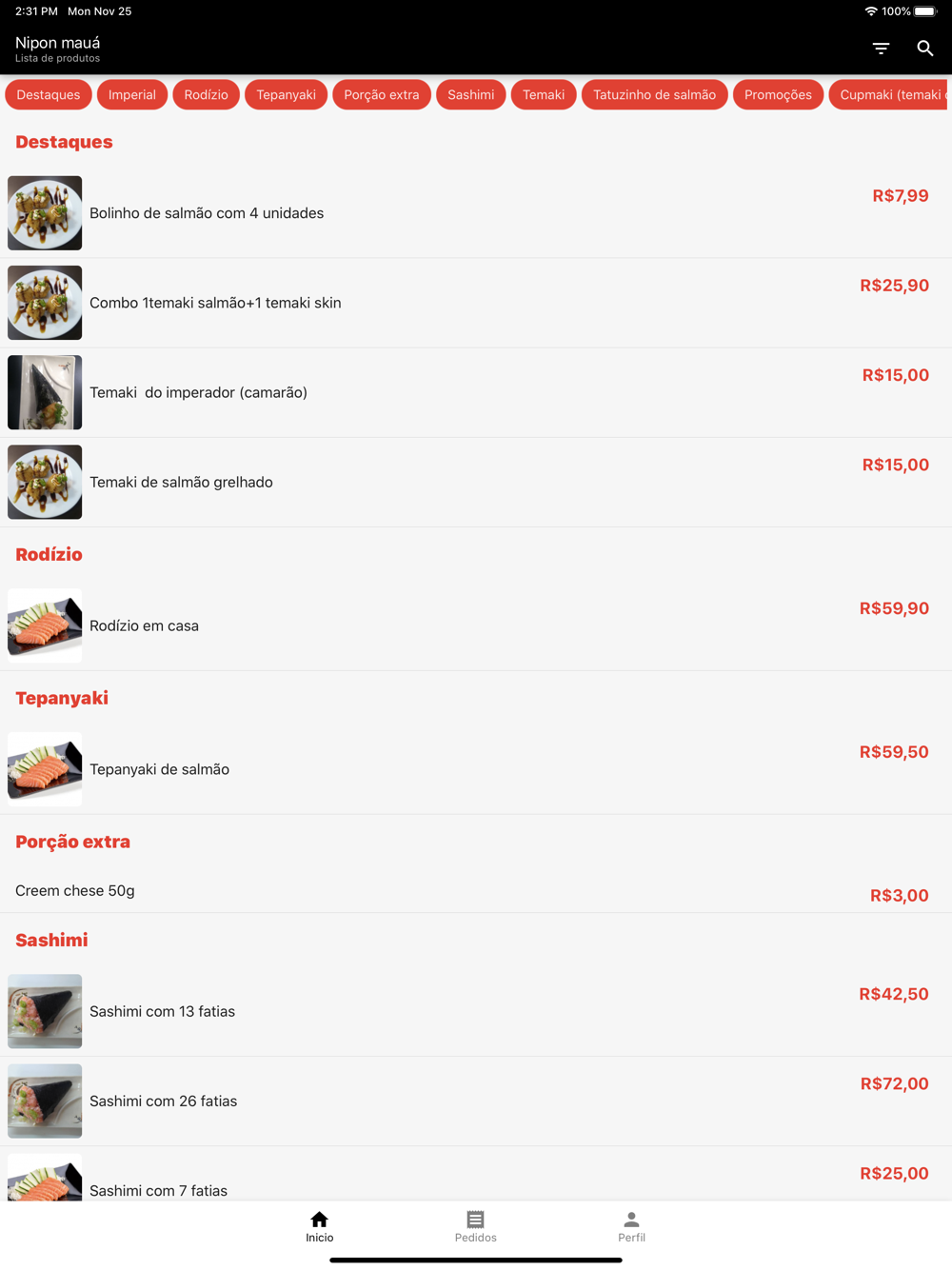Open Bolinho de salmão com 4 unidades

tap(207, 213)
